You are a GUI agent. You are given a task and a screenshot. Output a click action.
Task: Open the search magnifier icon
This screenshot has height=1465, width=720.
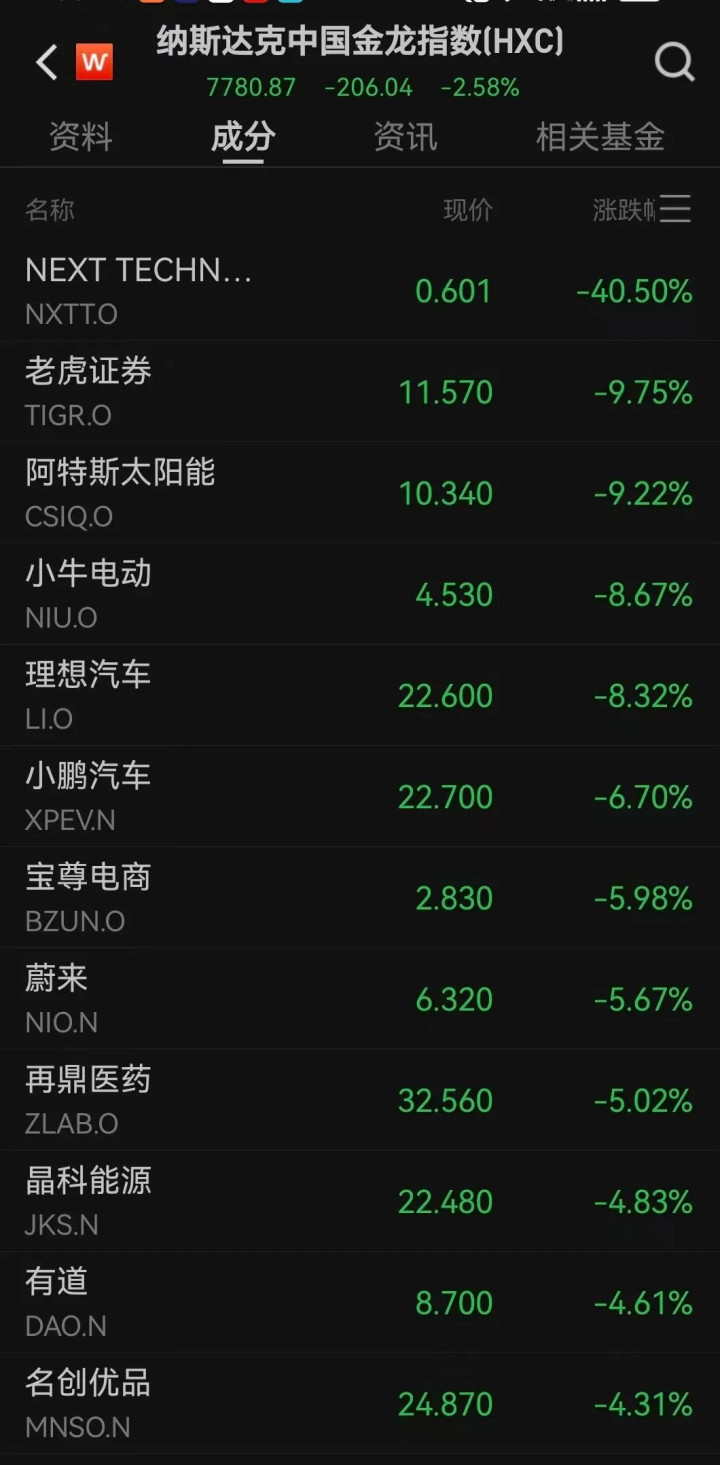[x=674, y=63]
